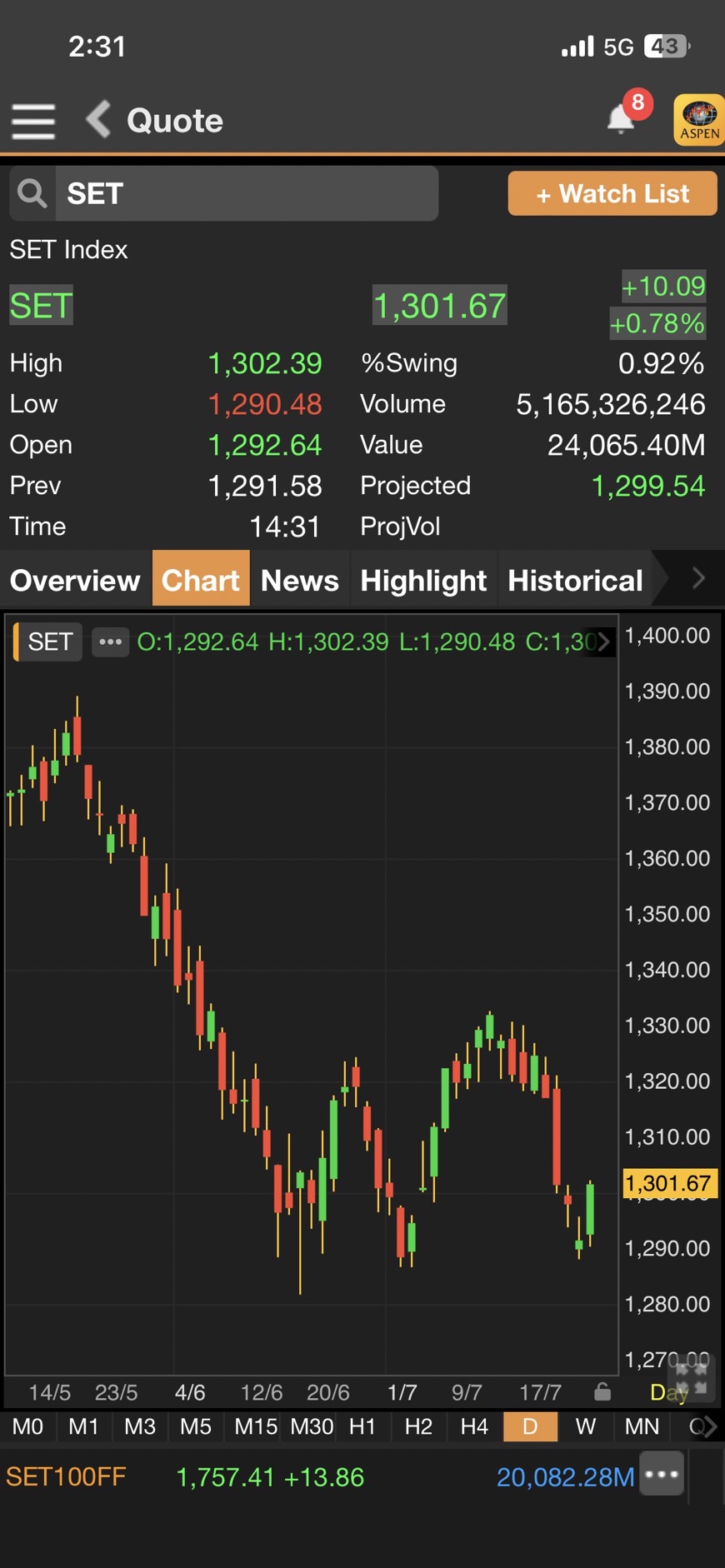Switch to the Overview tab
The width and height of the screenshot is (725, 1568).
point(75,580)
